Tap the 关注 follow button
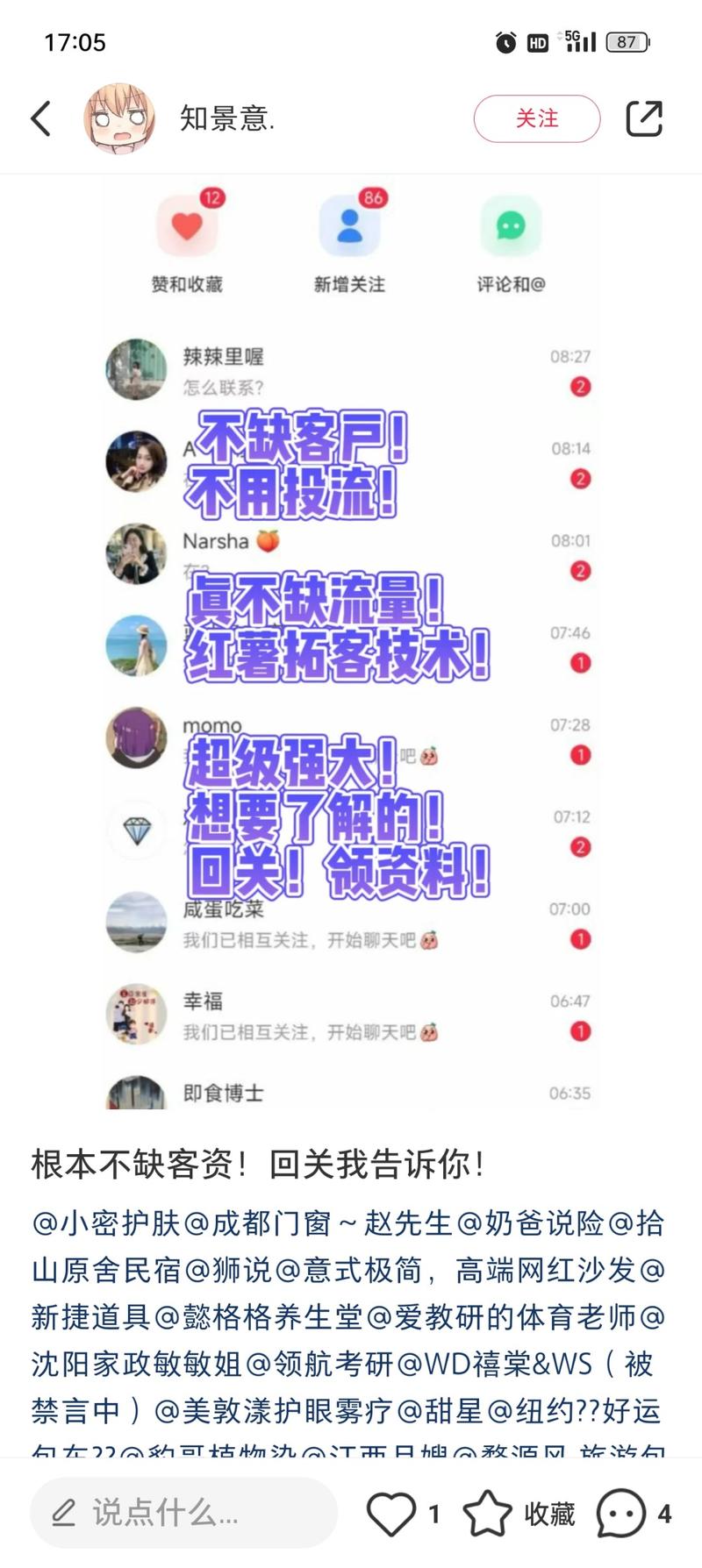The image size is (702, 1568). (x=536, y=118)
